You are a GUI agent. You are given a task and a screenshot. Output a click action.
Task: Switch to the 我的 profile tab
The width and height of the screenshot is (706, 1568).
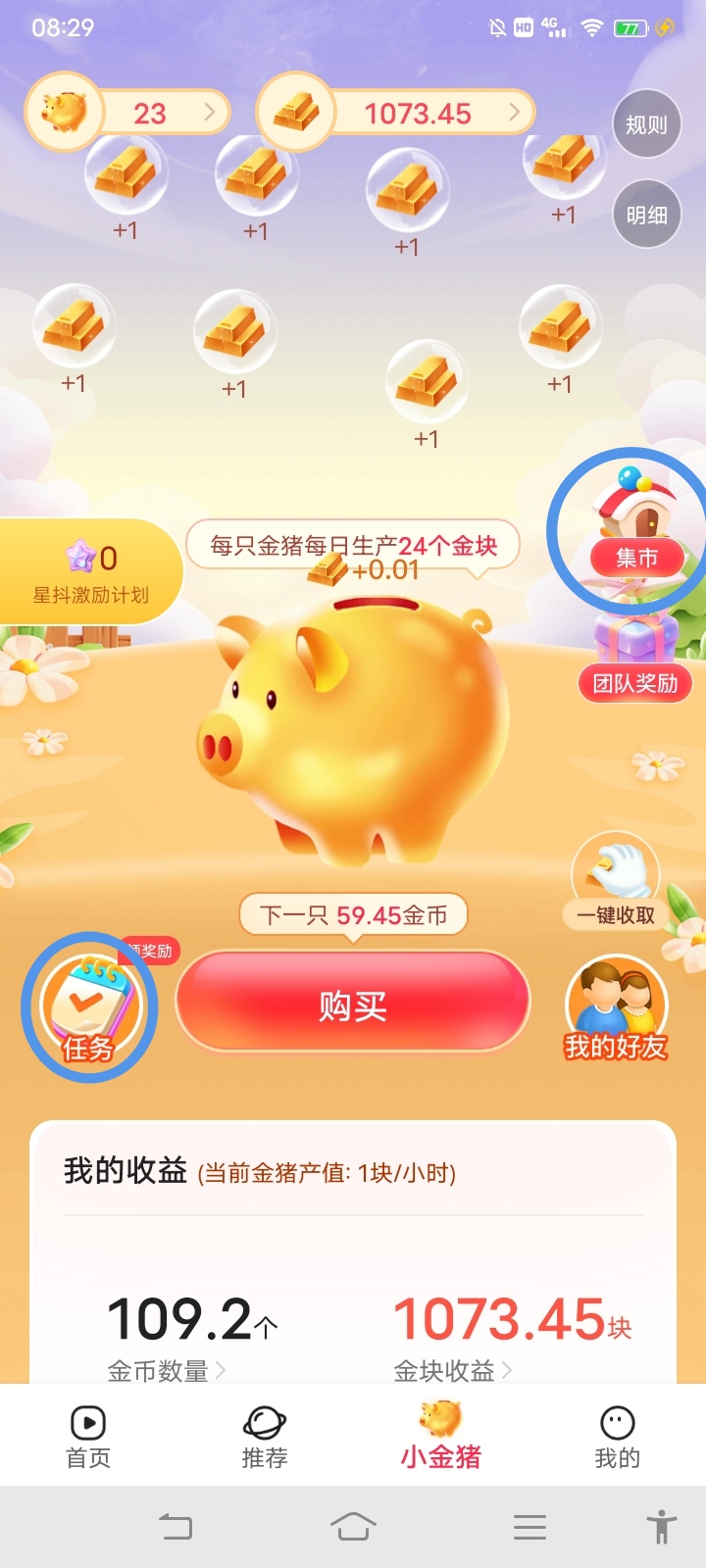coord(618,1437)
